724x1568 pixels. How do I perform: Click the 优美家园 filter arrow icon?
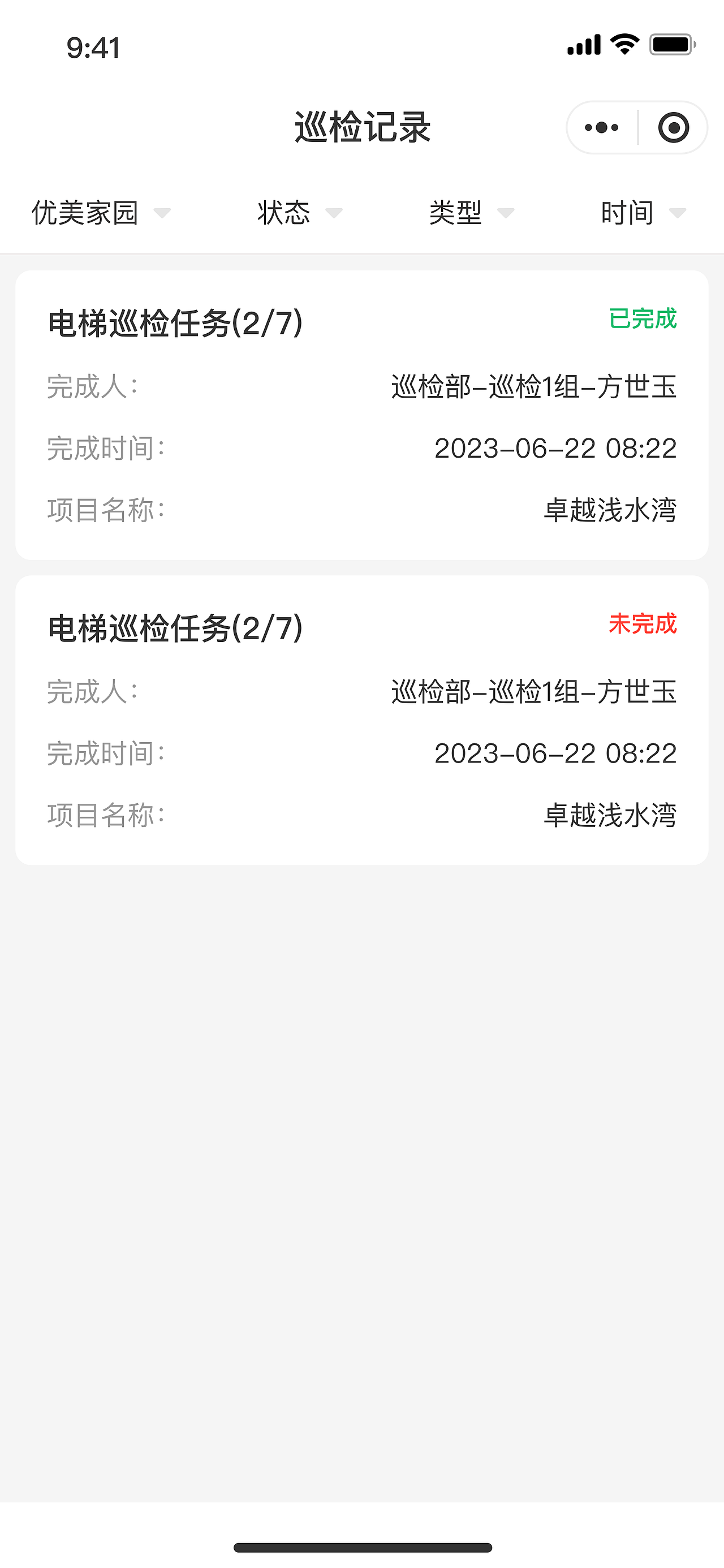(x=162, y=214)
